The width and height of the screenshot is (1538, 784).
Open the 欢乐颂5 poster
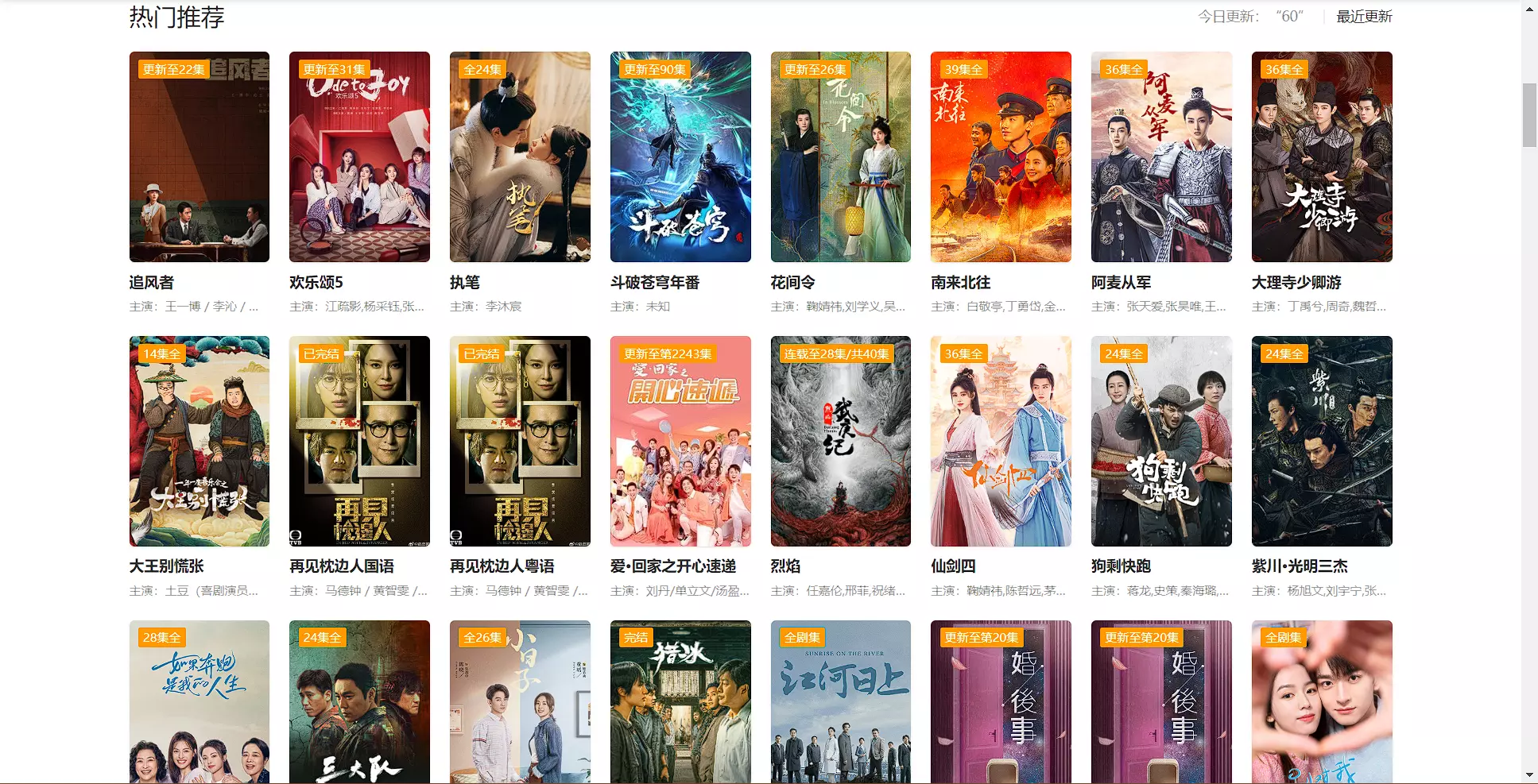[x=359, y=157]
